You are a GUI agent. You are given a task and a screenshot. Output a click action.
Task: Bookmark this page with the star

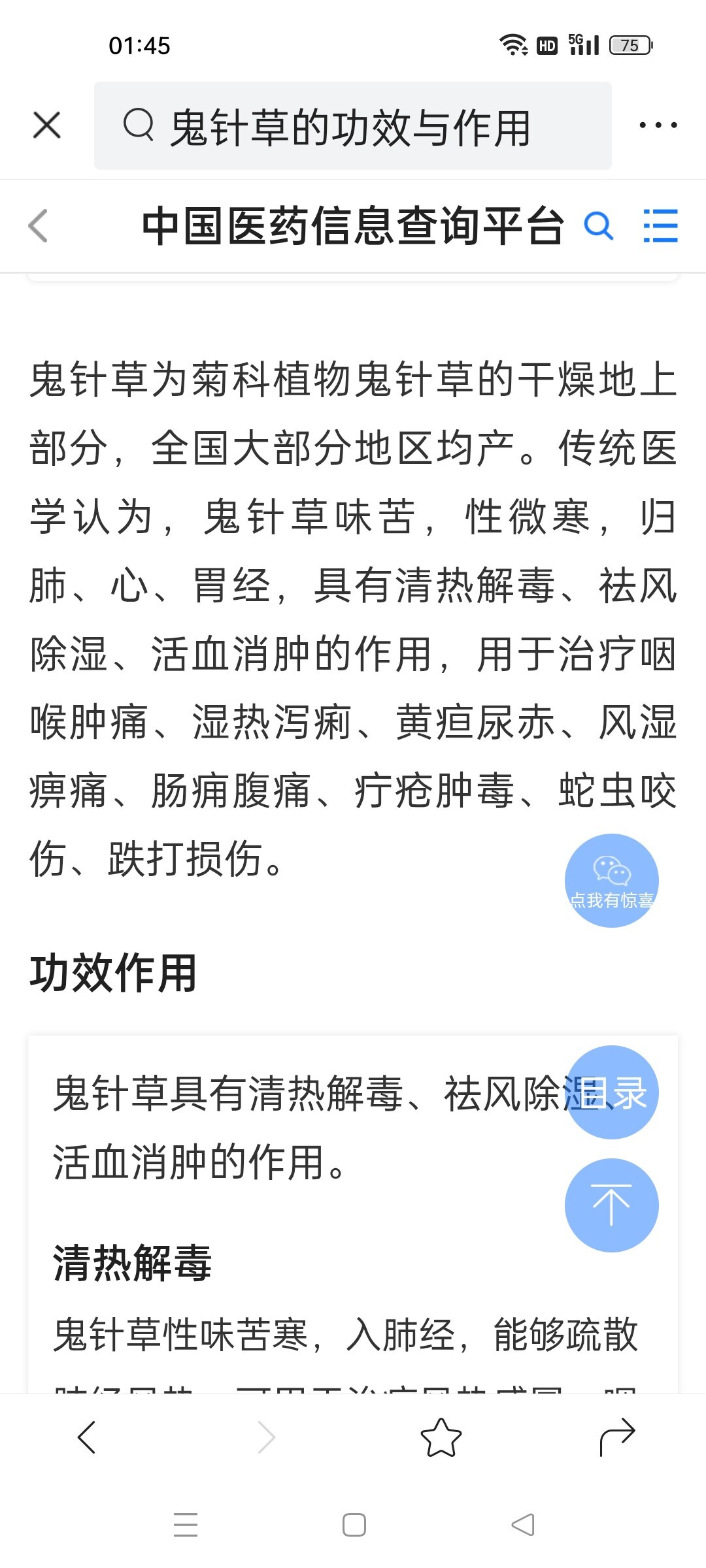click(x=441, y=1437)
